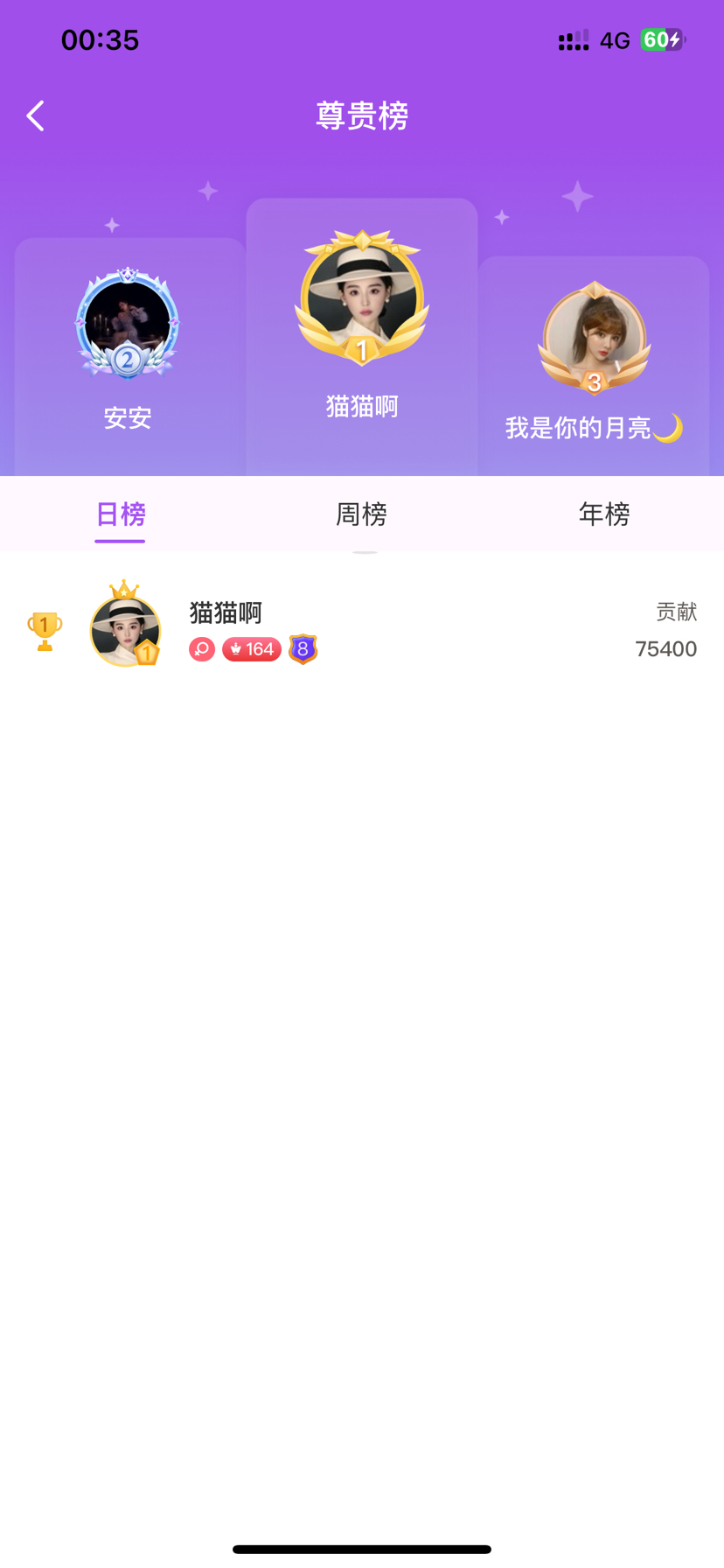Image resolution: width=724 pixels, height=1568 pixels.
Task: Open 安安's second-place avatar
Action: coord(128,324)
